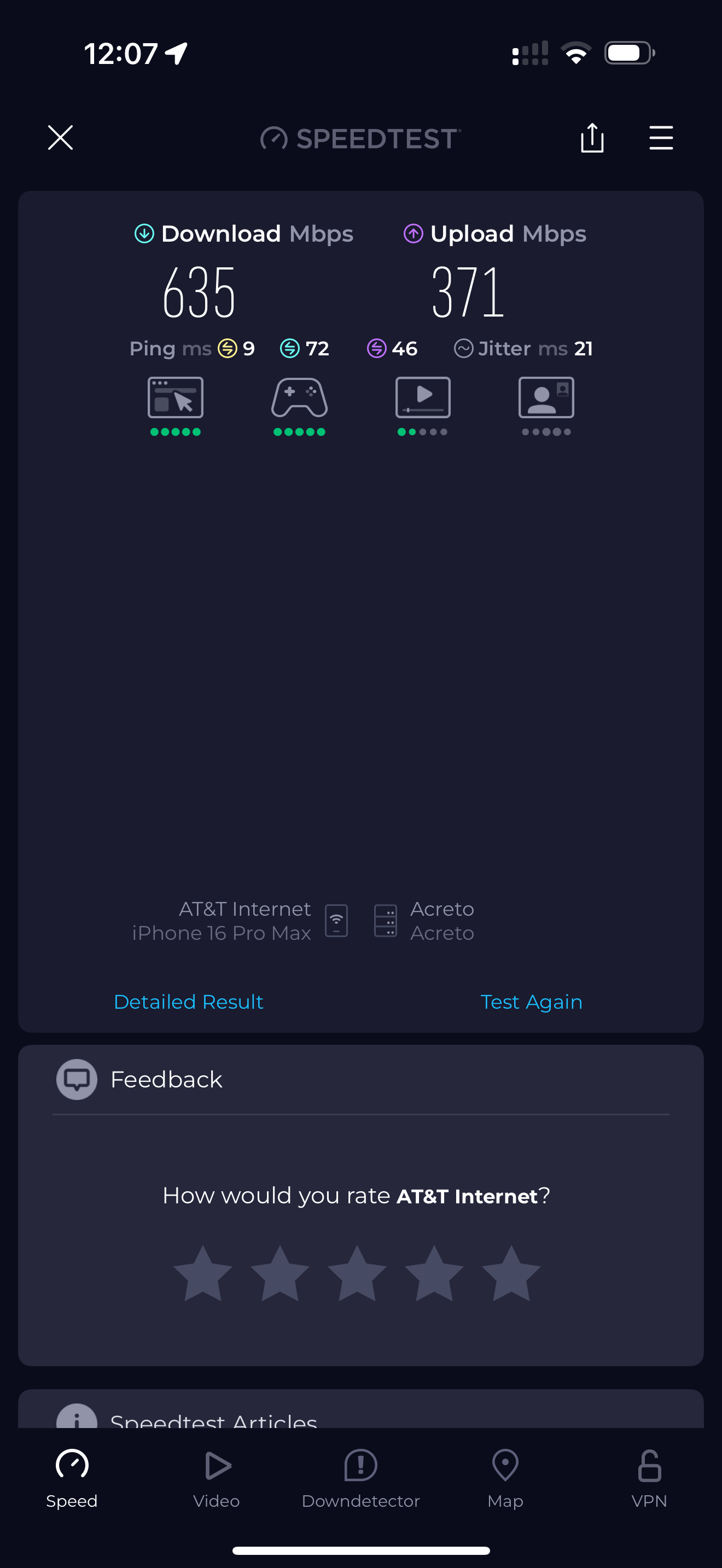Open the hamburger menu

pos(661,138)
